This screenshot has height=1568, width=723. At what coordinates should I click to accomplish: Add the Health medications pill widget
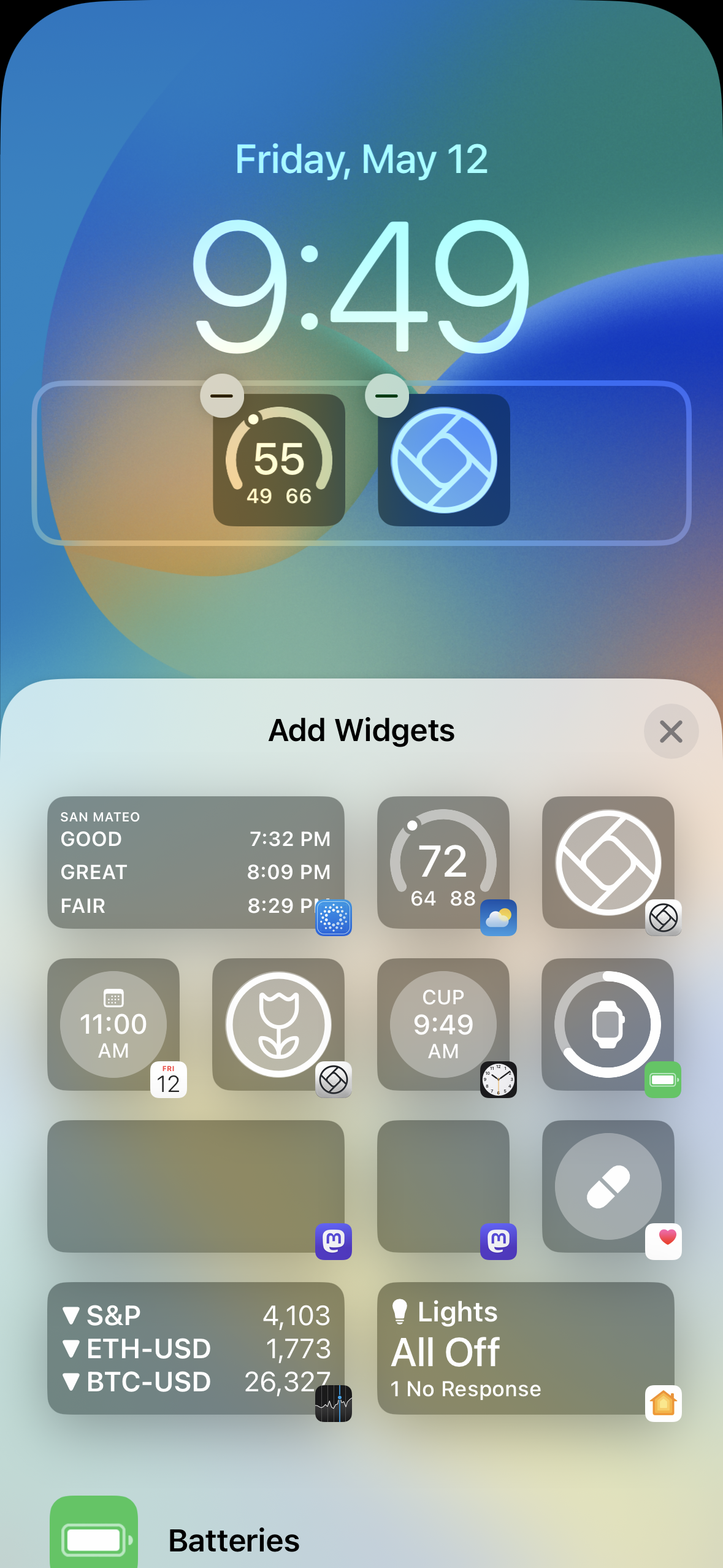(x=608, y=1186)
